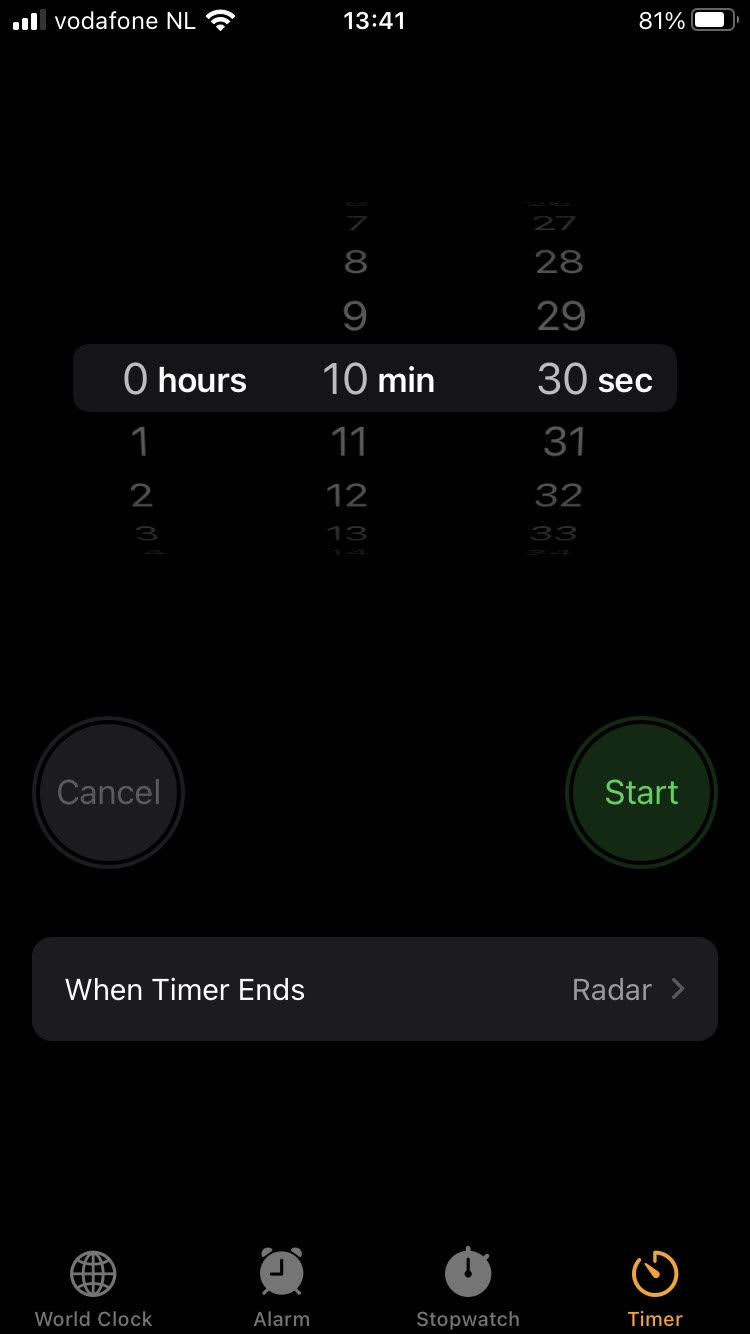Choose 29 in the seconds picker
This screenshot has height=1334, width=750.
(x=560, y=316)
